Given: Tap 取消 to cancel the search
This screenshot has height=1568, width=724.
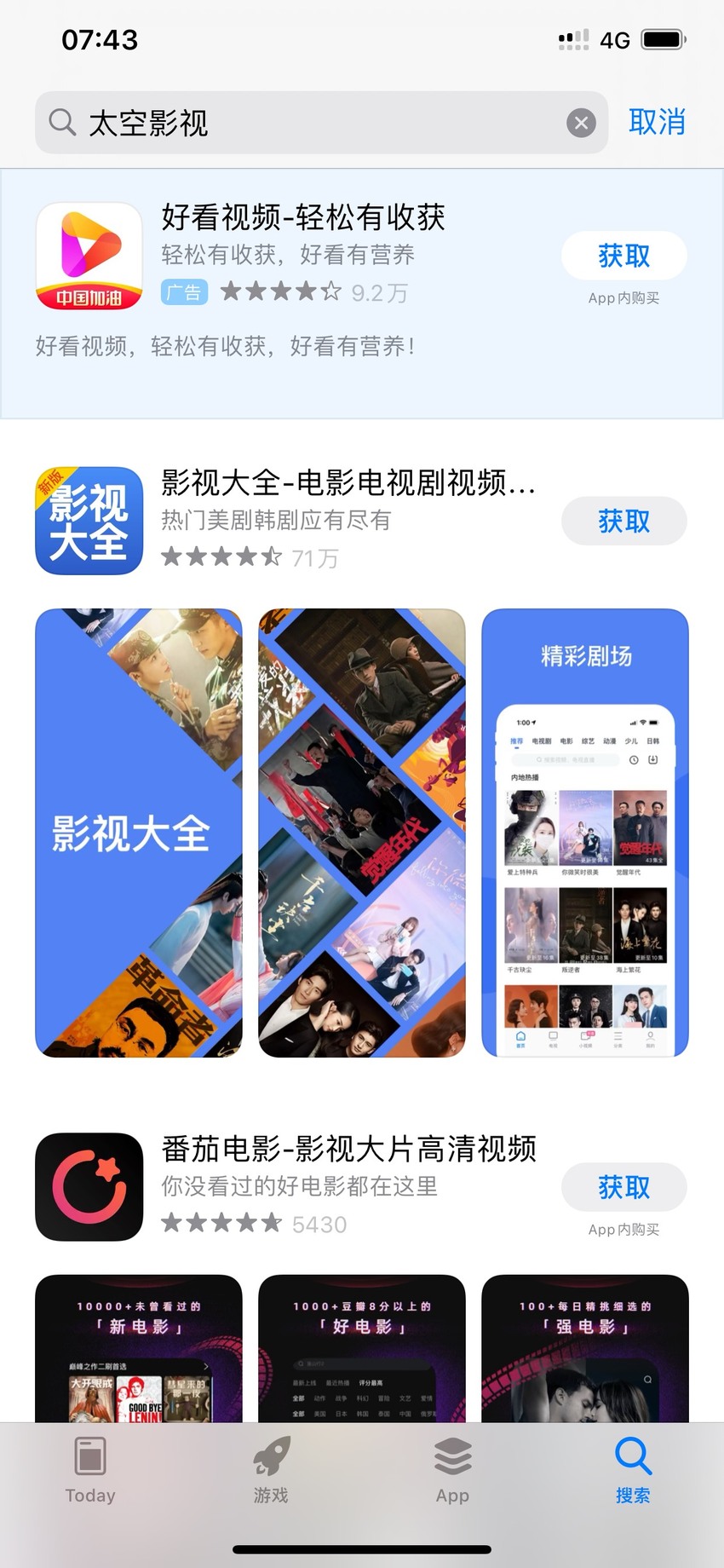Looking at the screenshot, I should coord(657,122).
